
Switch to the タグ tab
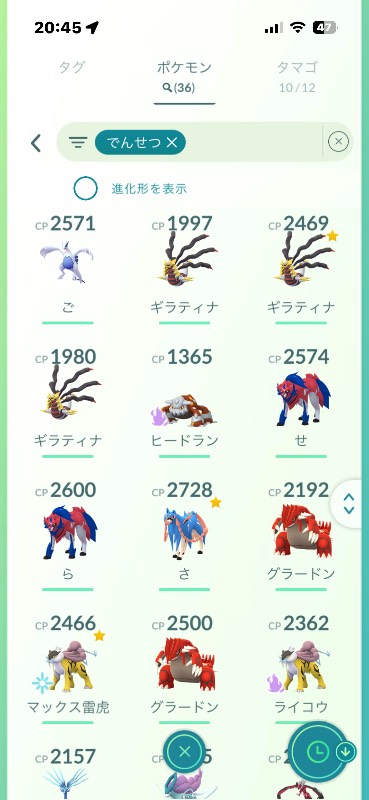pyautogui.click(x=71, y=67)
